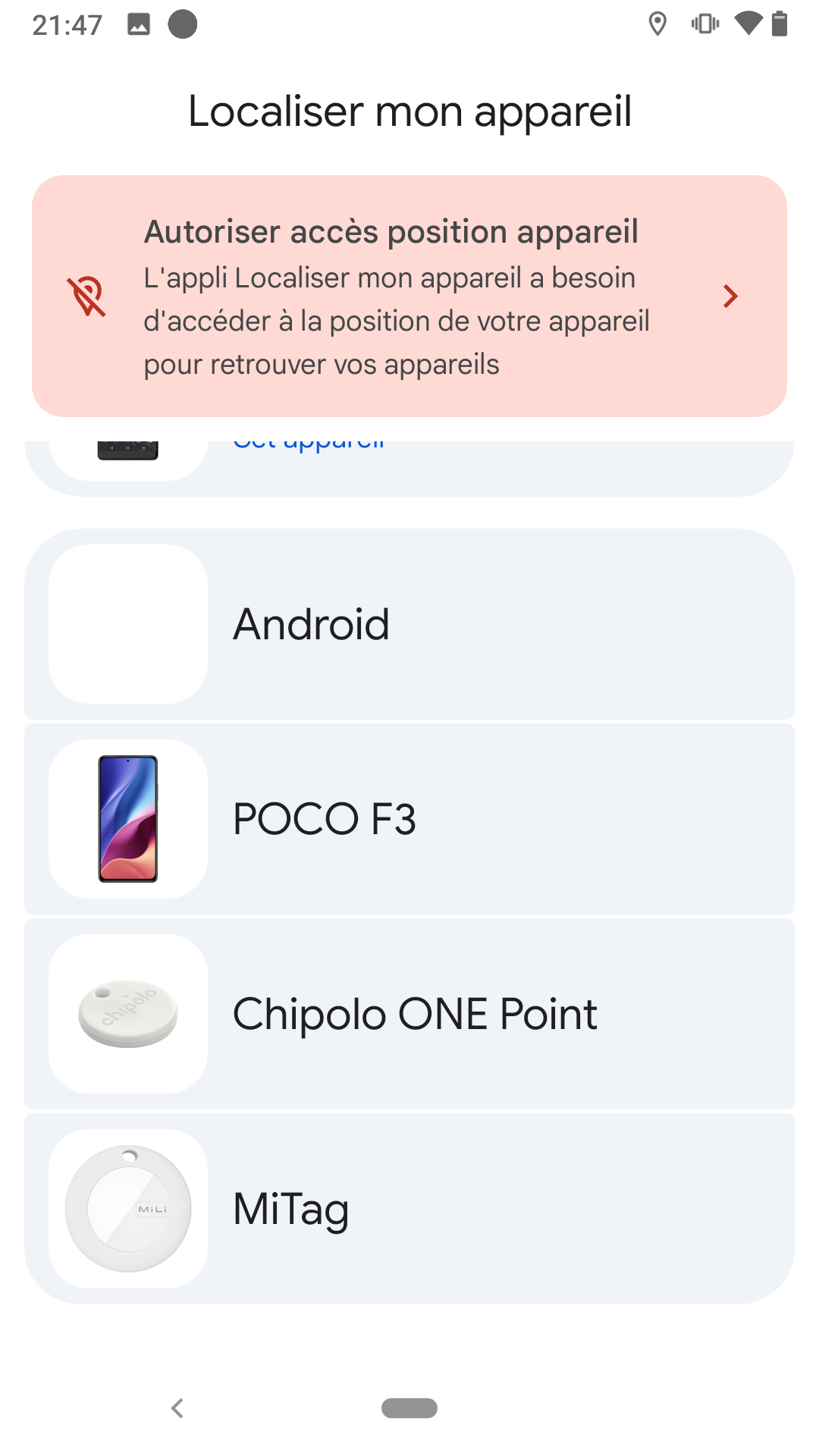Open Chipolo ONE Point tracker

point(409,1014)
